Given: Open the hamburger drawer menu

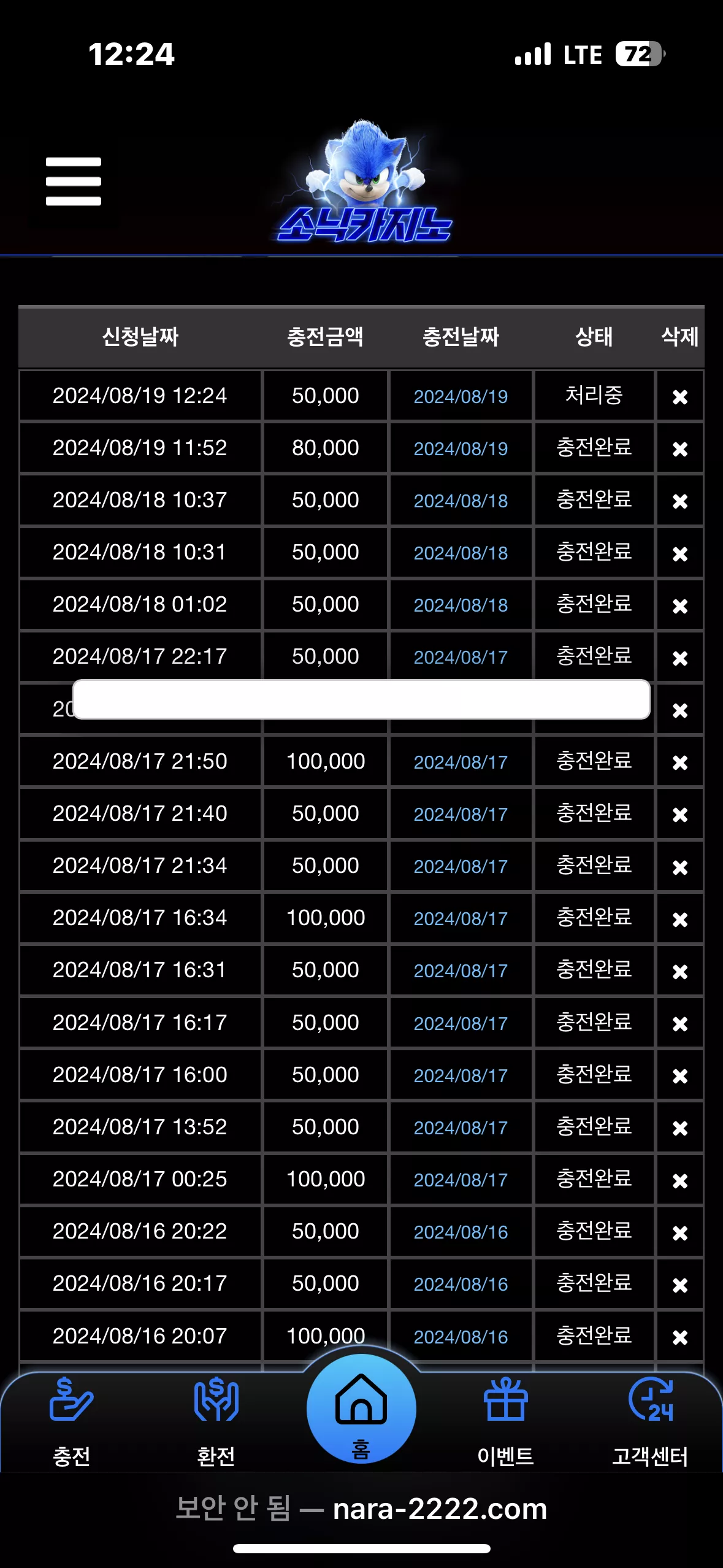Looking at the screenshot, I should [x=73, y=182].
